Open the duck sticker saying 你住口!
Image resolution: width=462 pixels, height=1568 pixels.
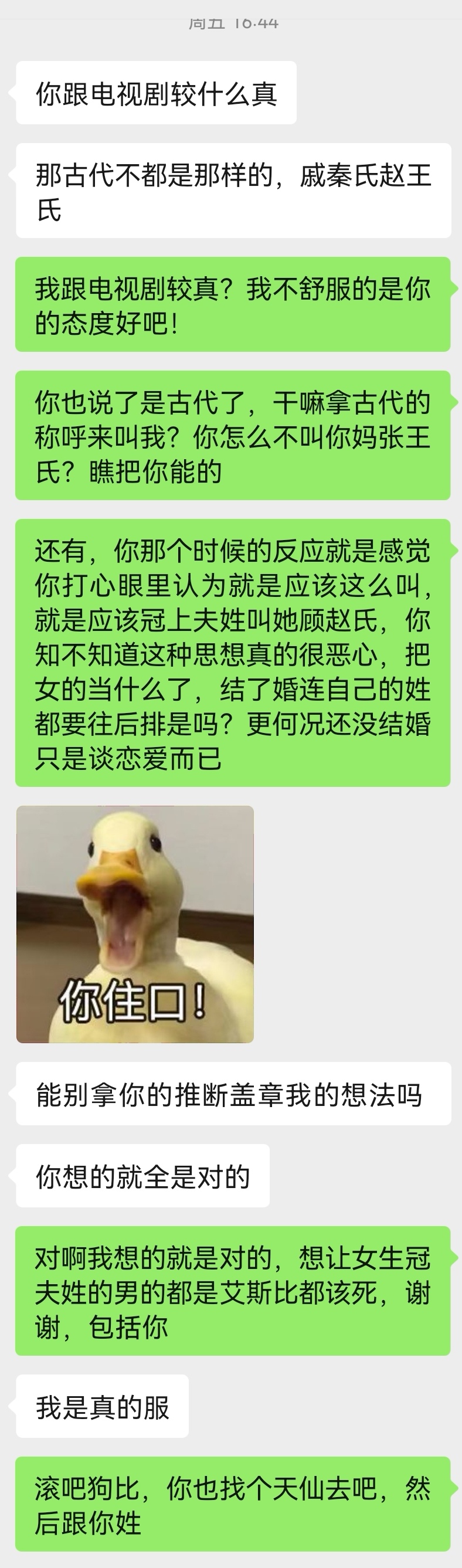pyautogui.click(x=134, y=924)
